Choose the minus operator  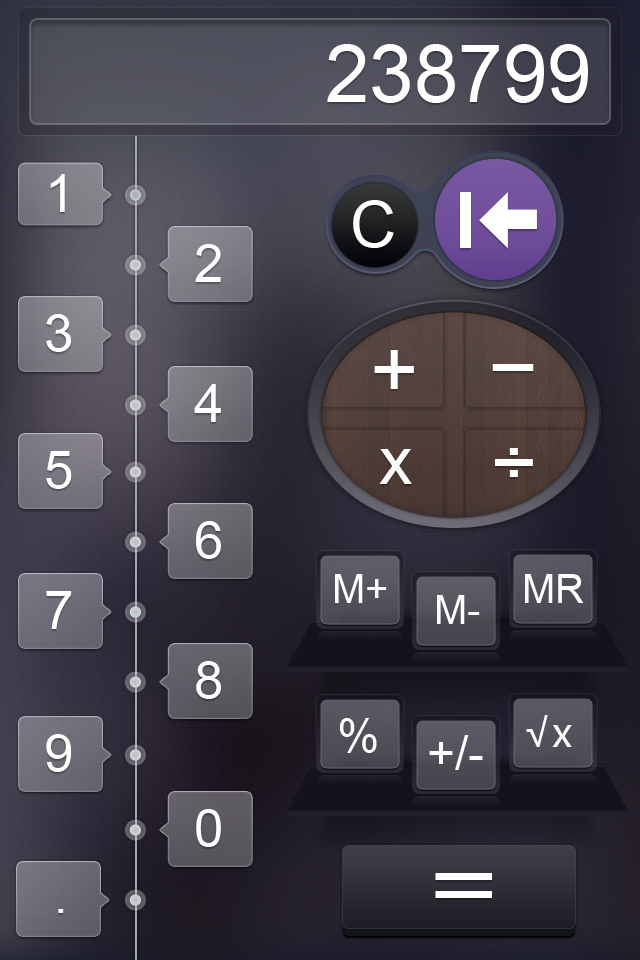[x=513, y=368]
